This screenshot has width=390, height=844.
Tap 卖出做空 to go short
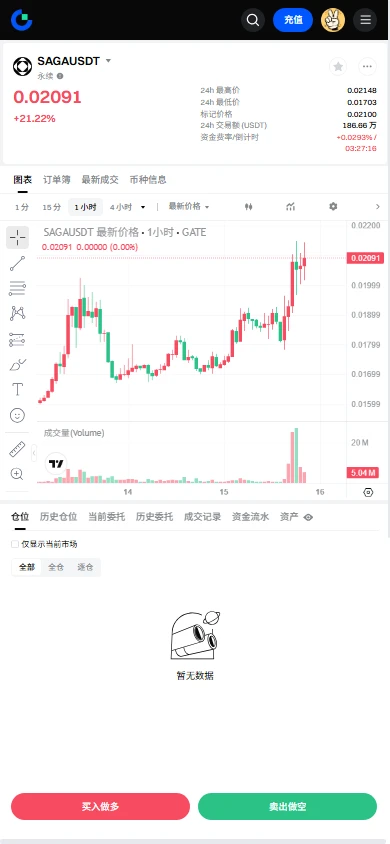(x=287, y=806)
